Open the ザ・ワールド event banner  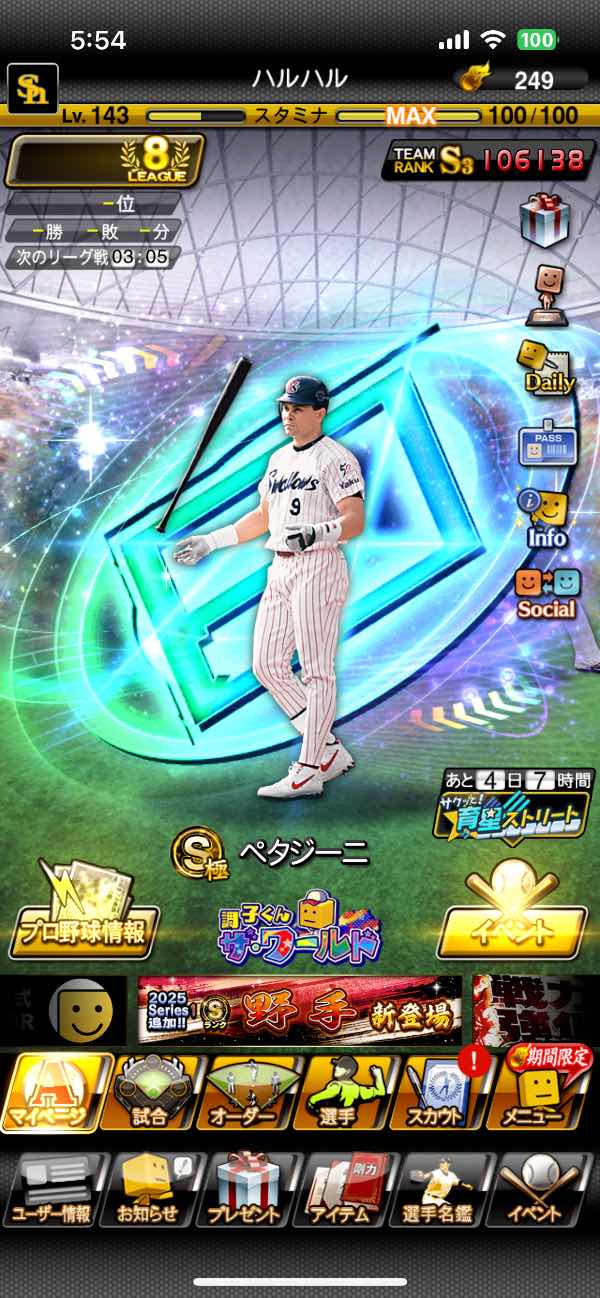pos(300,925)
